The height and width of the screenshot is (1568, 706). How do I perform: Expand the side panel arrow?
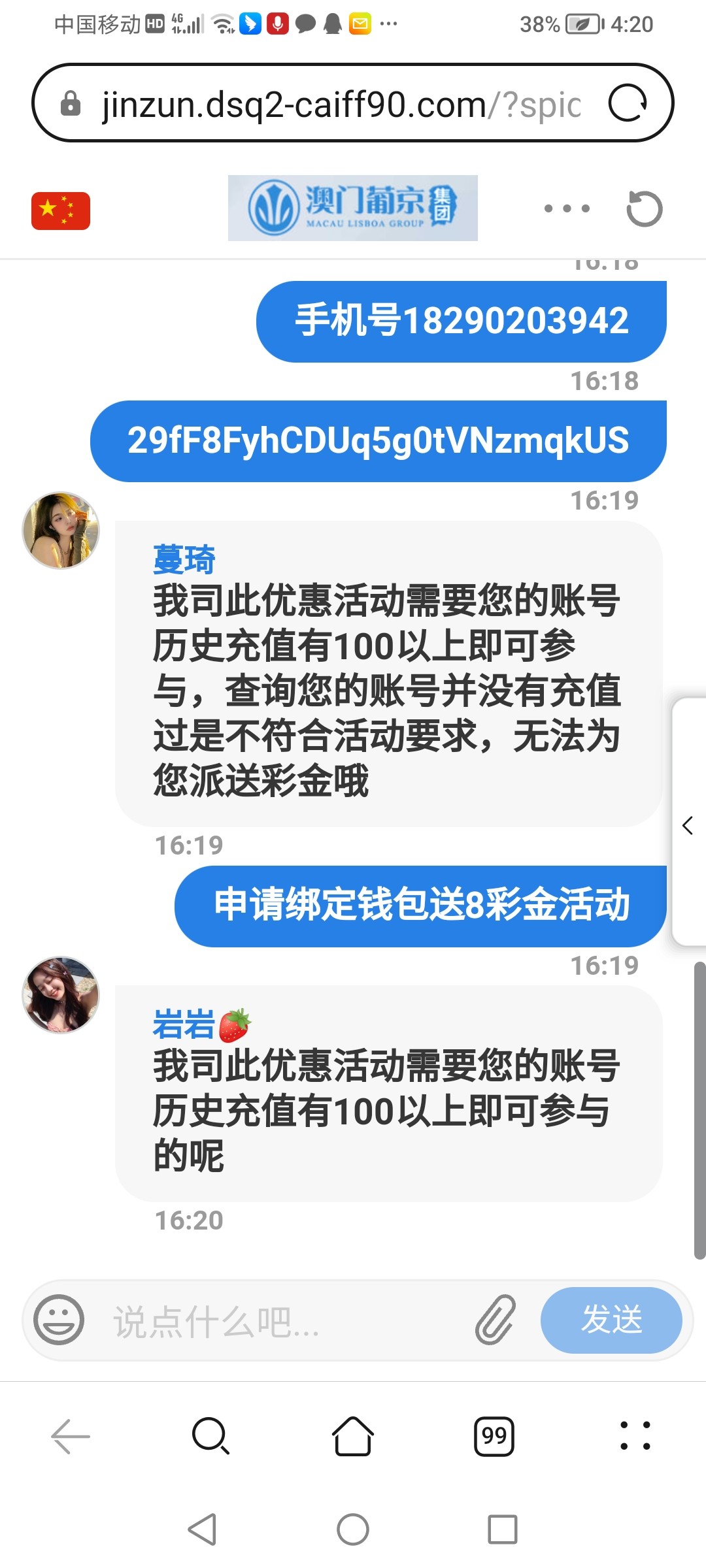pyautogui.click(x=688, y=825)
